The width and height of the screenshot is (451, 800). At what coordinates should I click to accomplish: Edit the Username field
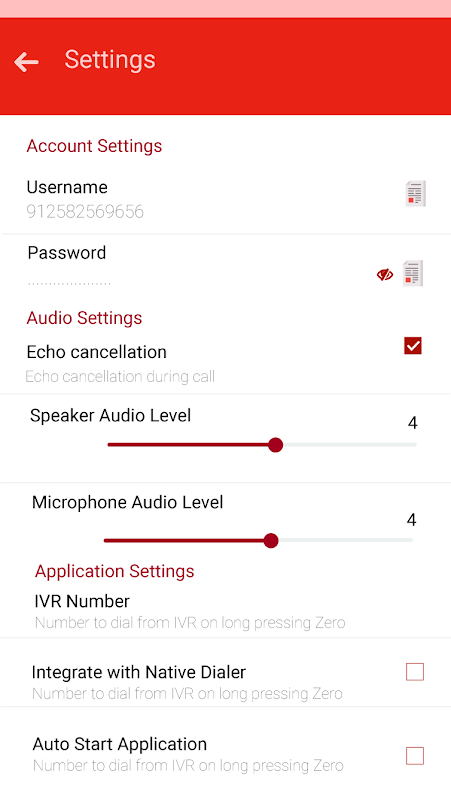coord(204,199)
